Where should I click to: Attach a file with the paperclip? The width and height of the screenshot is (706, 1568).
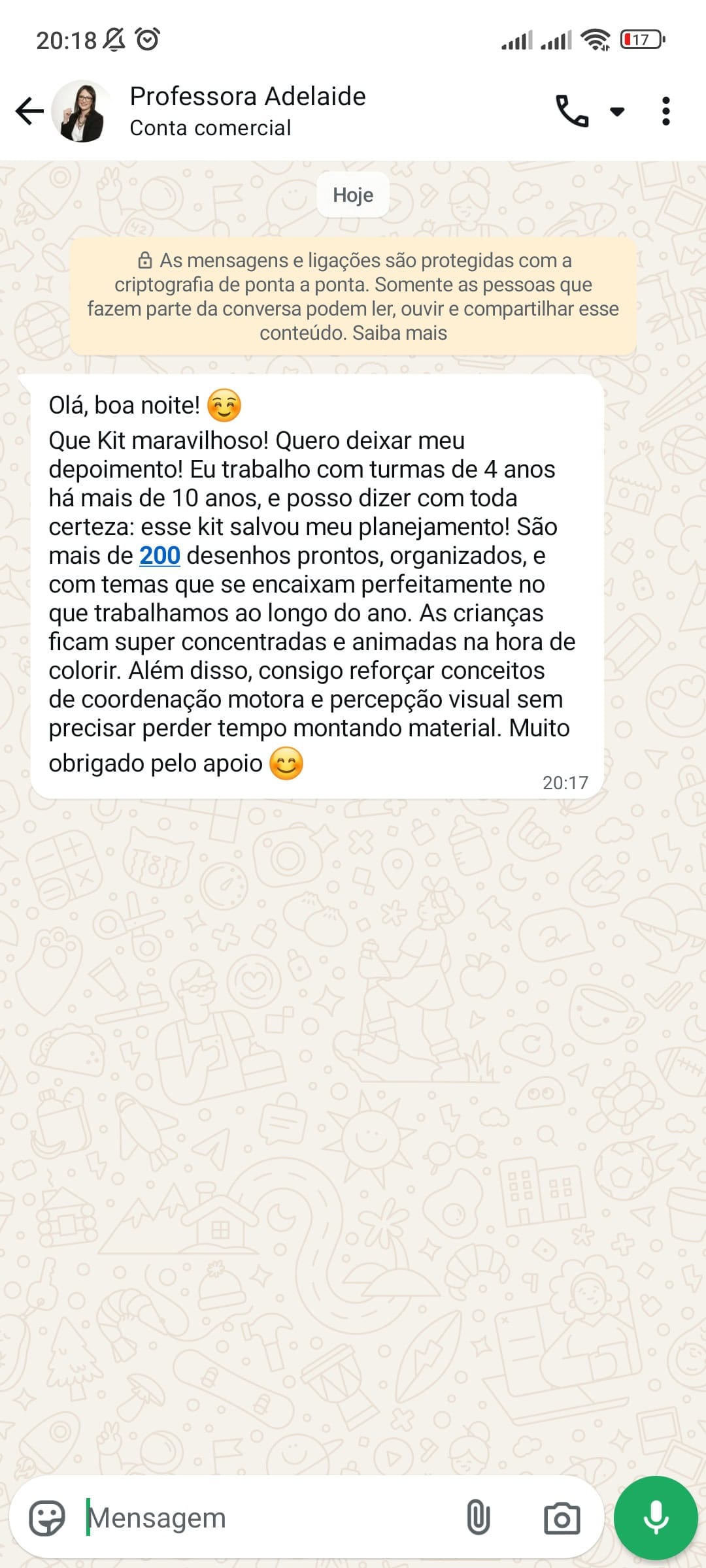click(478, 1518)
